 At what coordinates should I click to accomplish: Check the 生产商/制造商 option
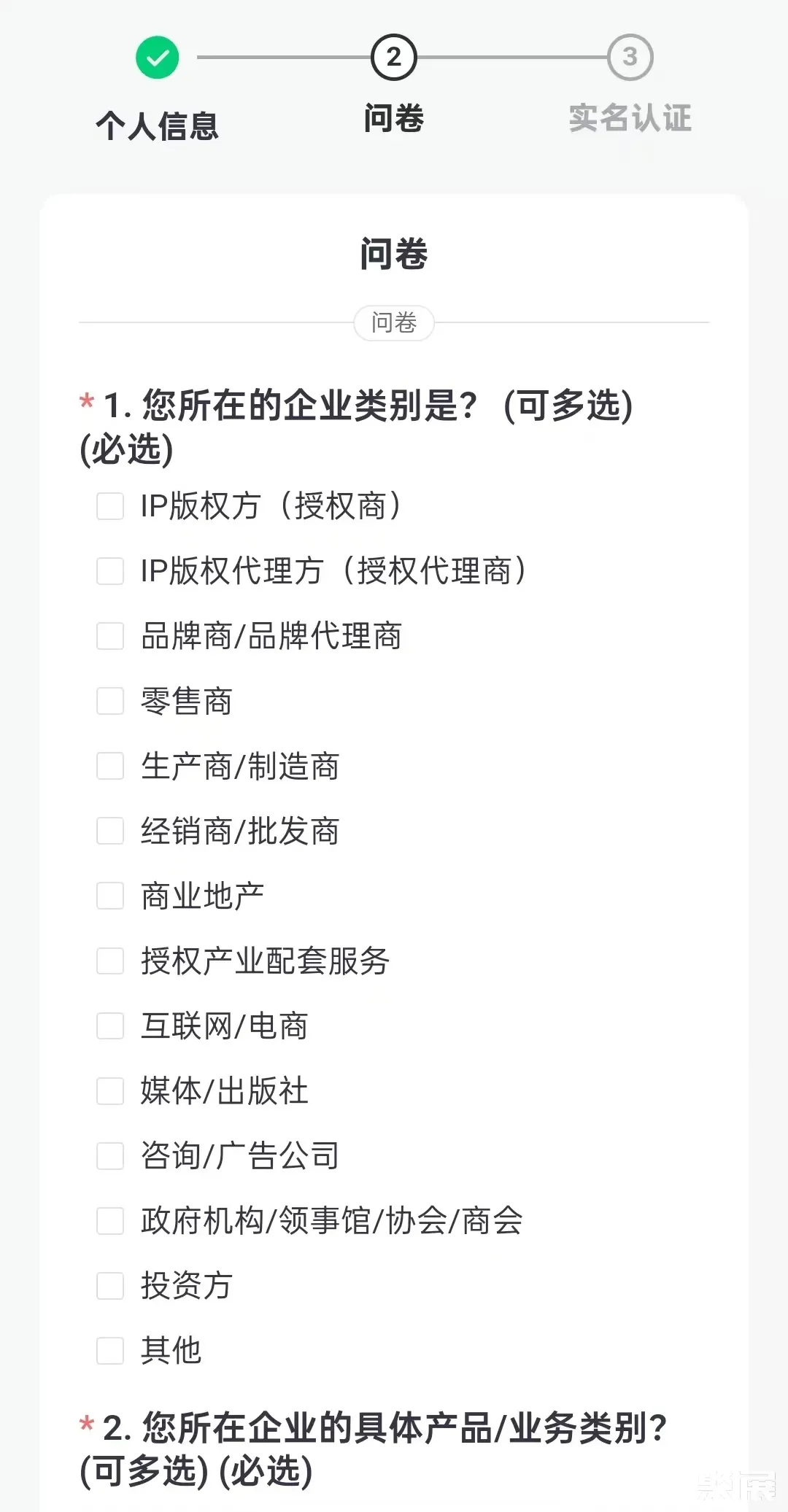(x=110, y=766)
